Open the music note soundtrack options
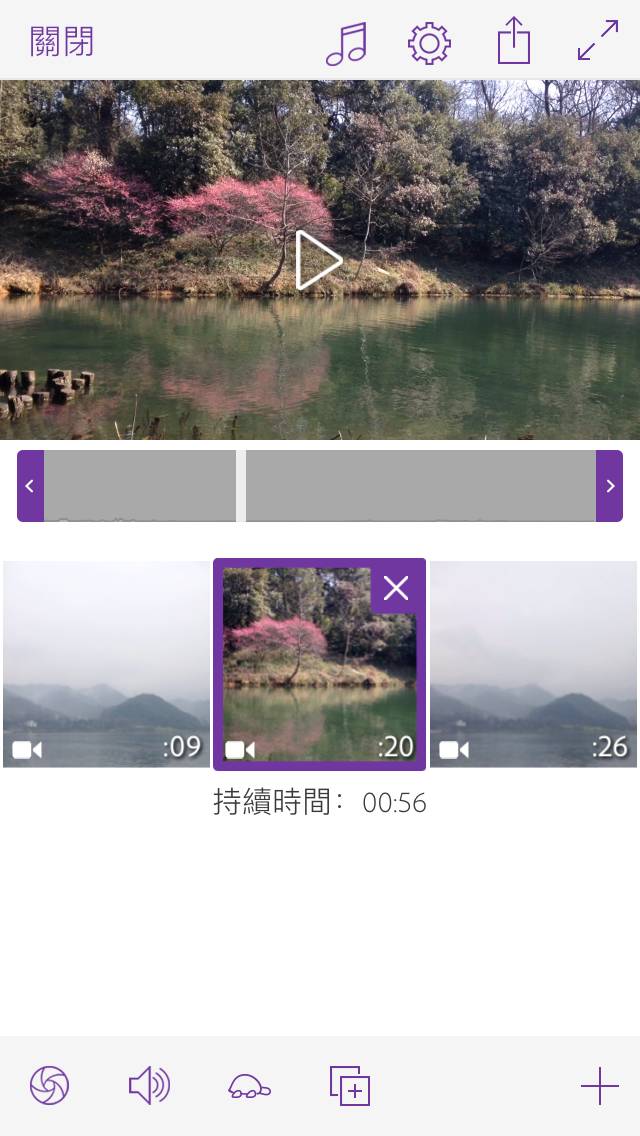The width and height of the screenshot is (640, 1136). pos(347,43)
